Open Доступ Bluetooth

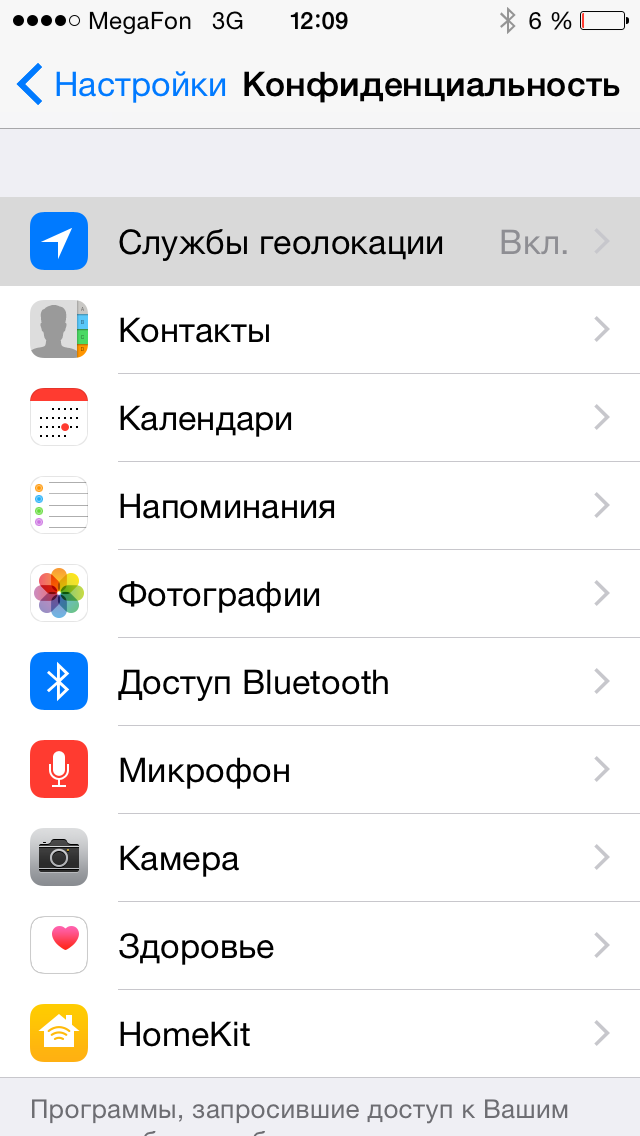320,682
